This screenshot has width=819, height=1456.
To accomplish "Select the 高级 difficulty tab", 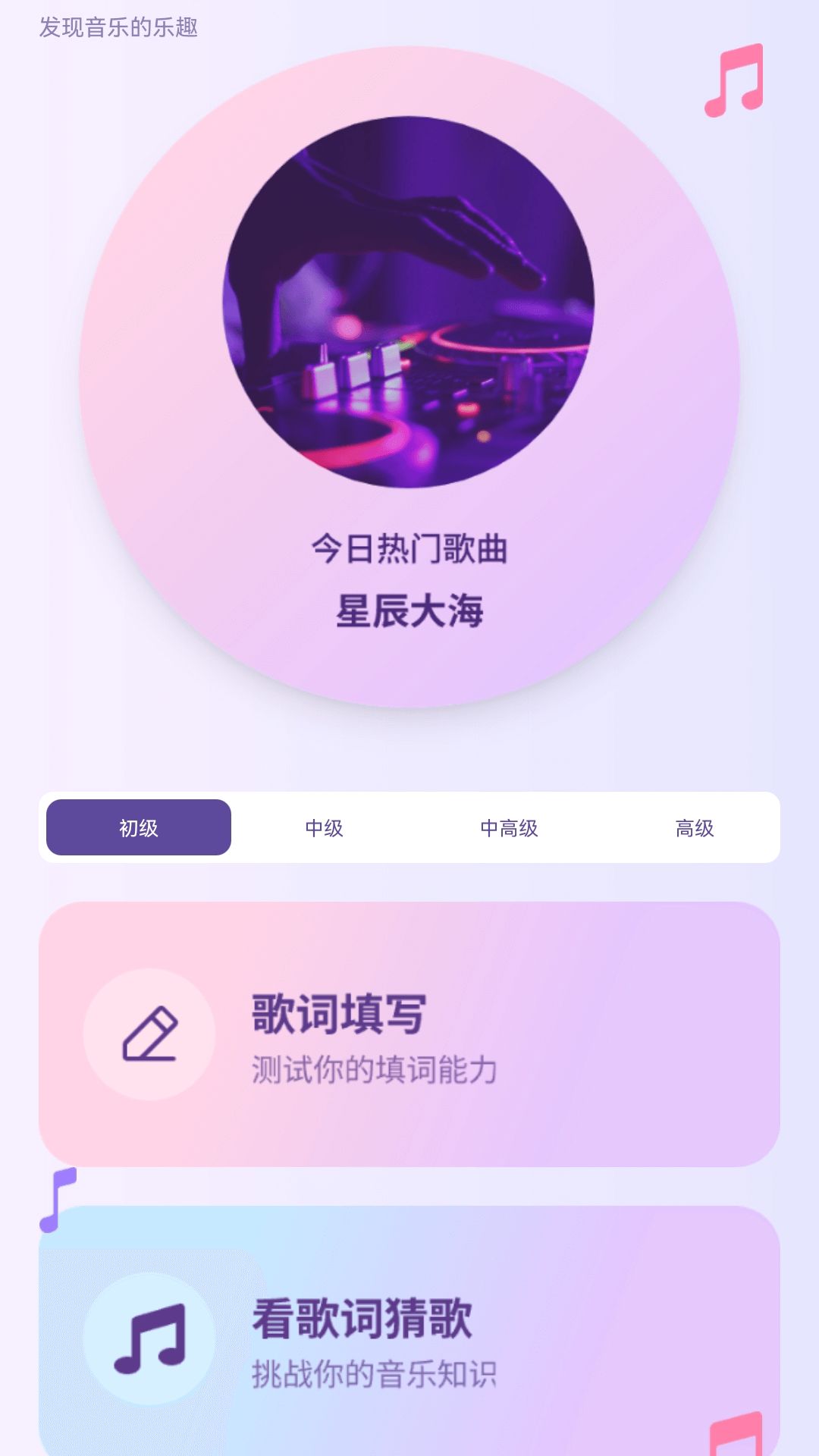I will point(694,828).
